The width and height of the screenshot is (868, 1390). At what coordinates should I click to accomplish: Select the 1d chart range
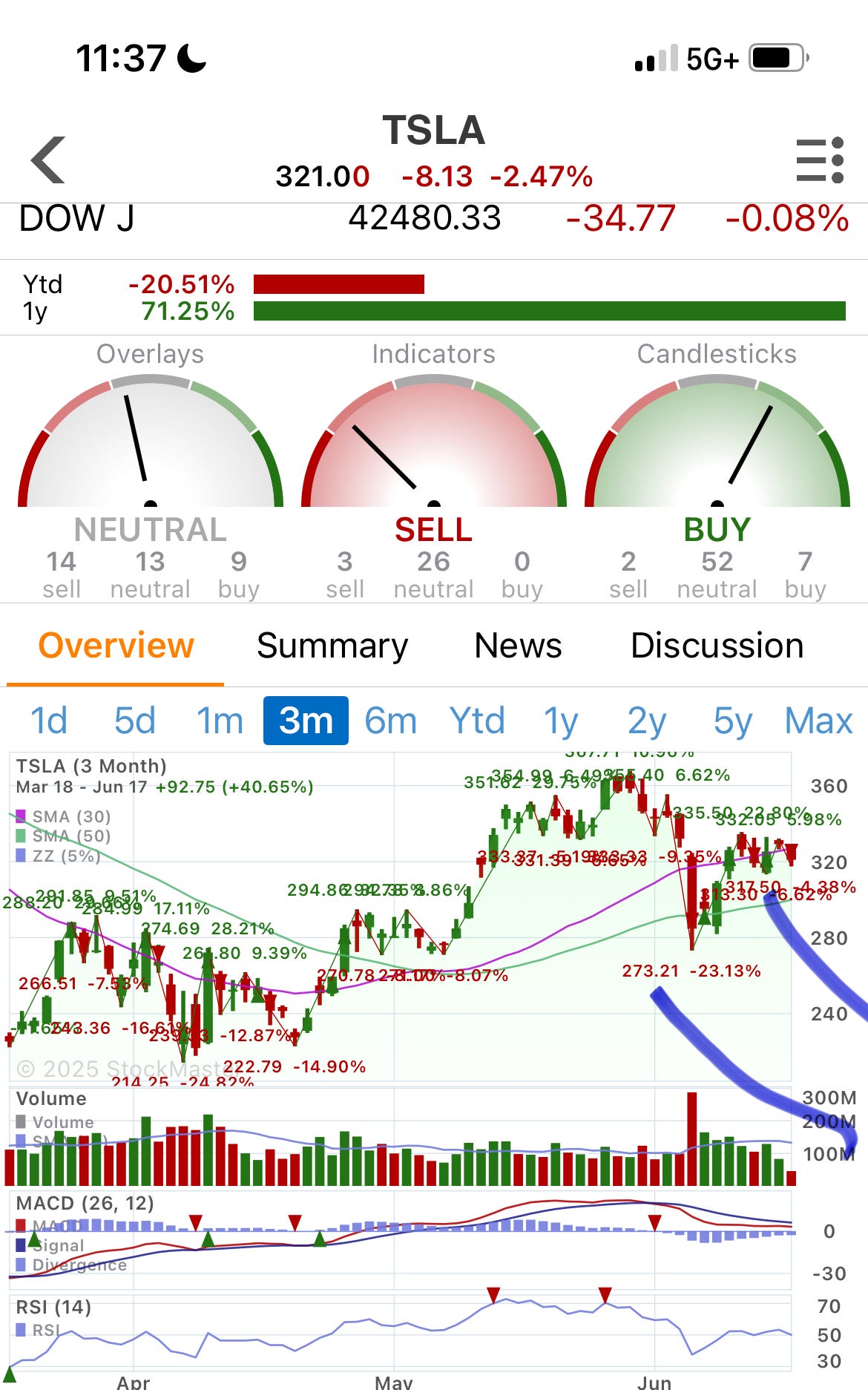coord(49,721)
